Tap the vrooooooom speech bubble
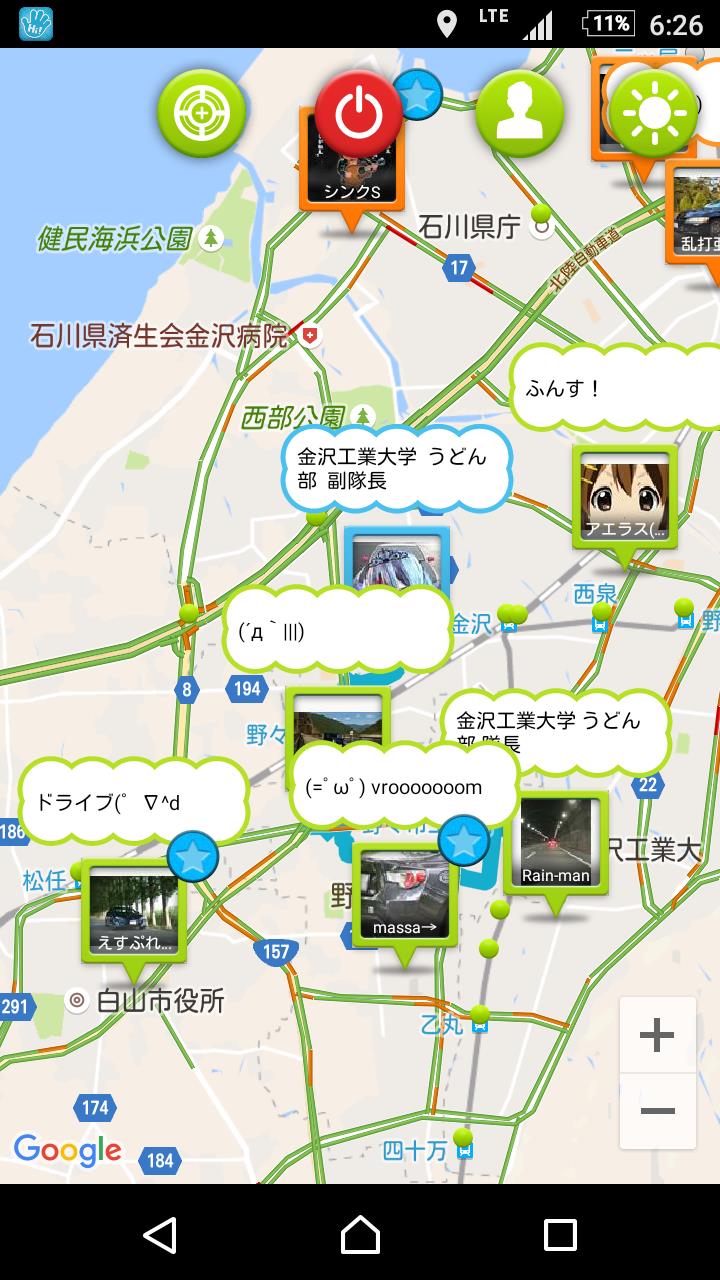The image size is (720, 1280). 404,787
